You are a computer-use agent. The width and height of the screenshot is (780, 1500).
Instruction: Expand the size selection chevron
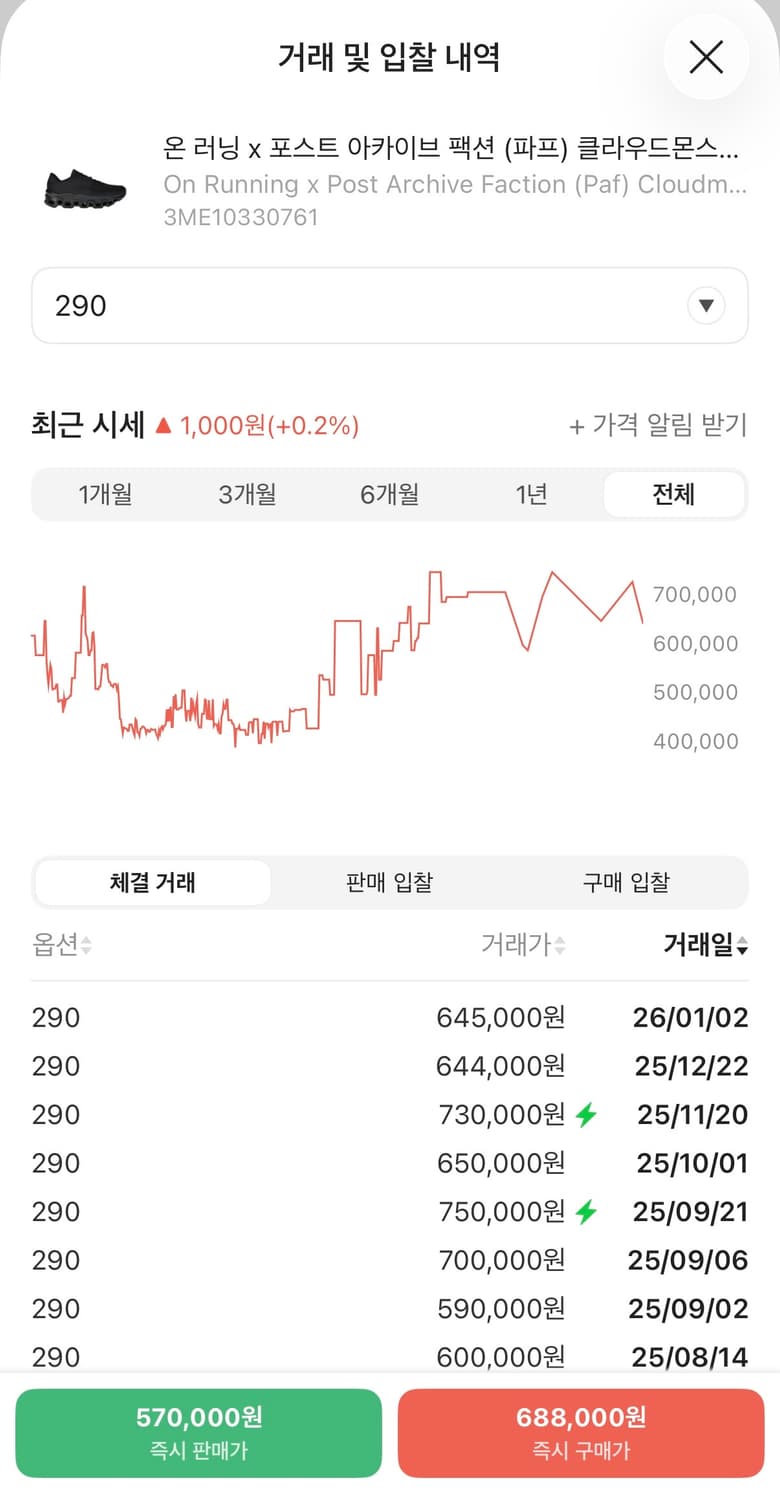[707, 305]
